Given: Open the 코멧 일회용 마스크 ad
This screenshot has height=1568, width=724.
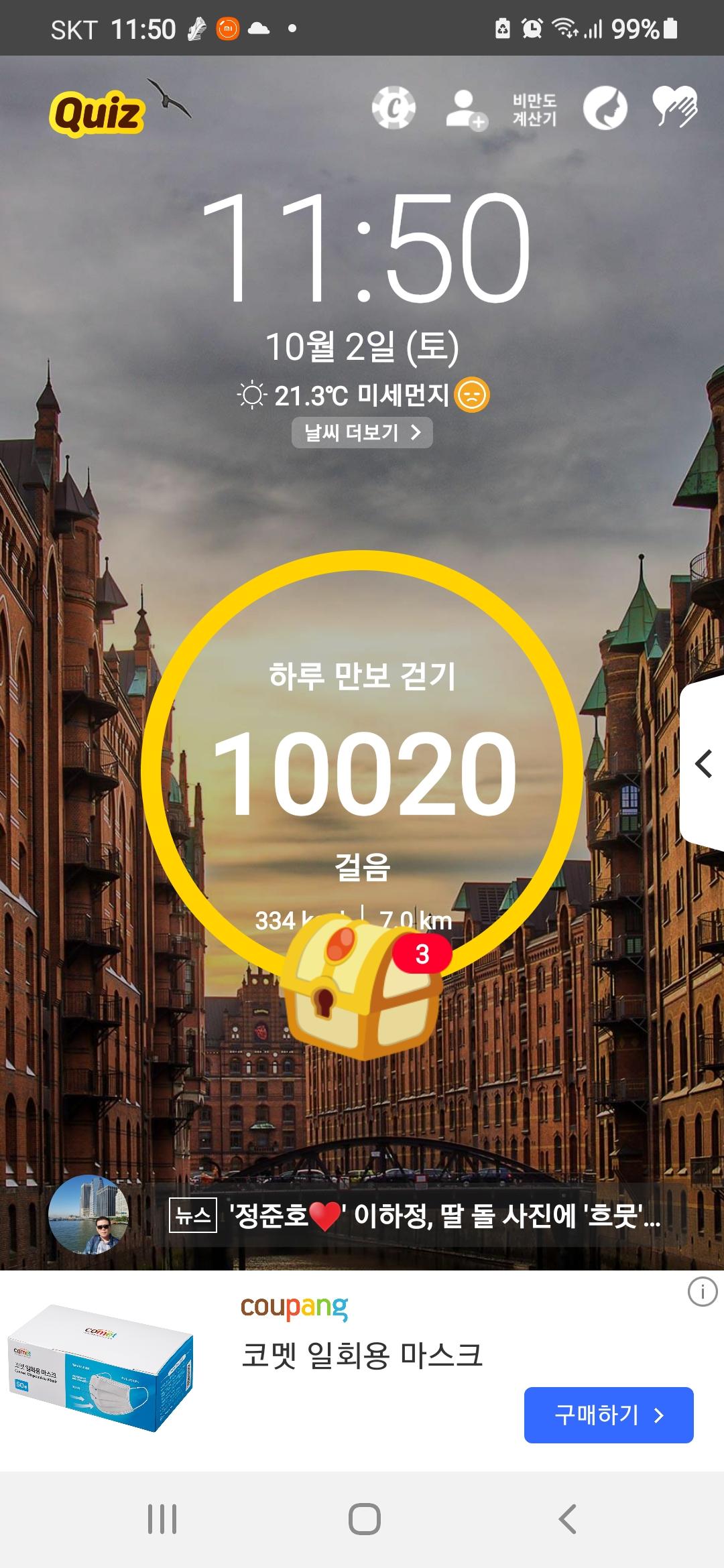Looking at the screenshot, I should pyautogui.click(x=362, y=1356).
